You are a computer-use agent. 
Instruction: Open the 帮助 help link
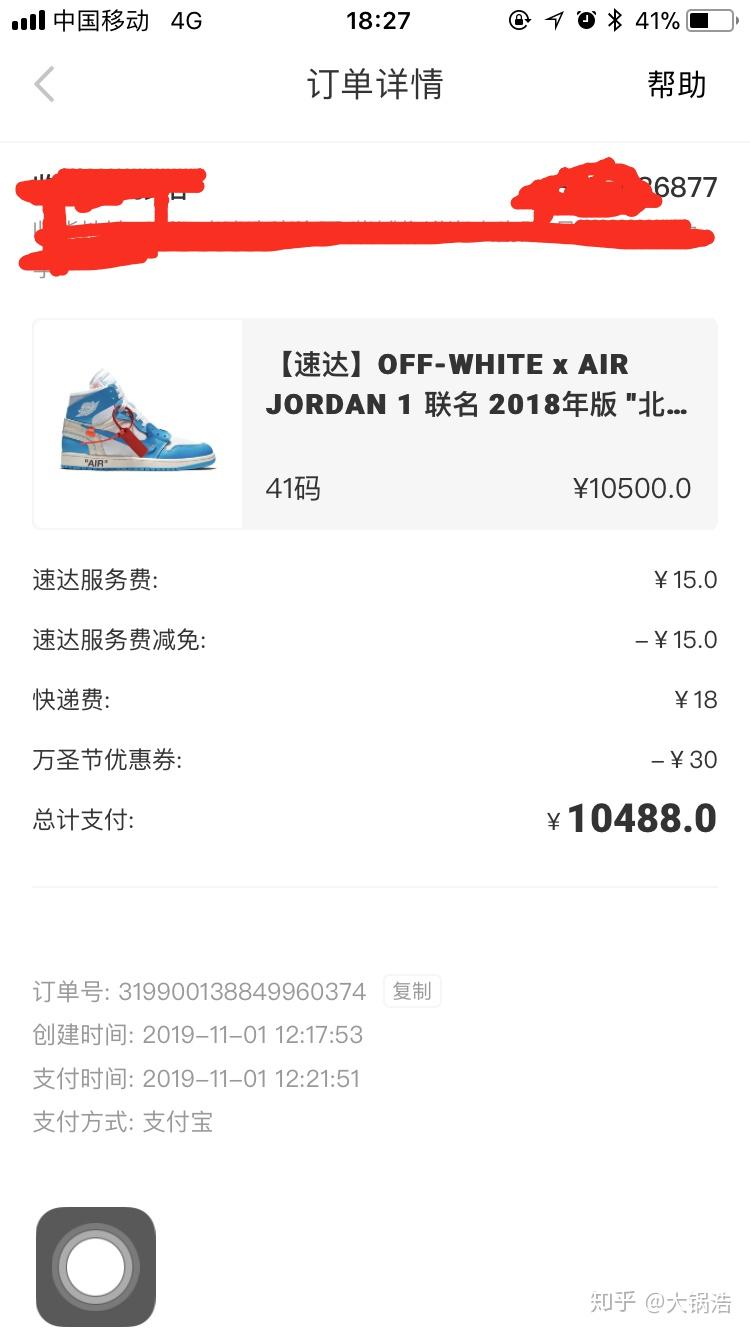tap(677, 85)
